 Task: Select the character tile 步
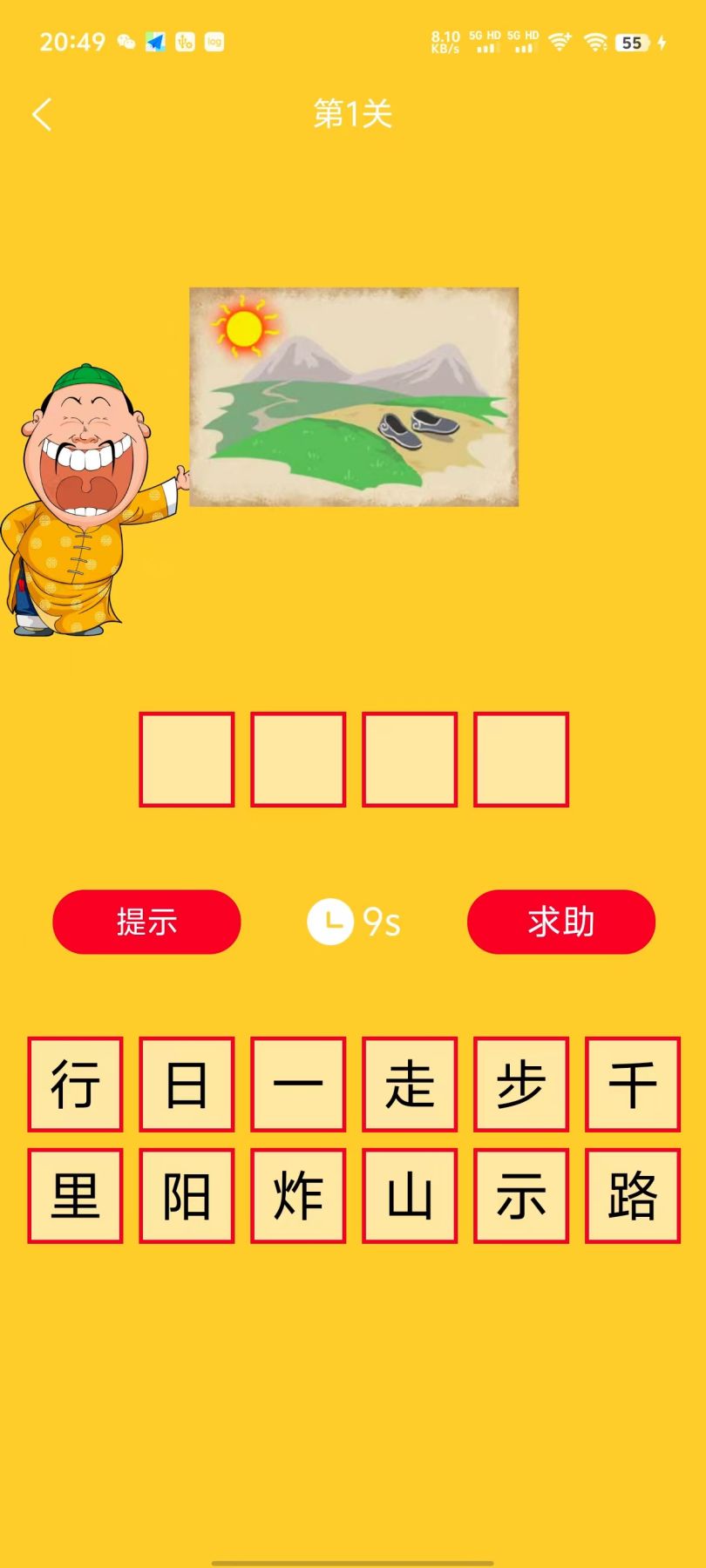(x=521, y=1085)
